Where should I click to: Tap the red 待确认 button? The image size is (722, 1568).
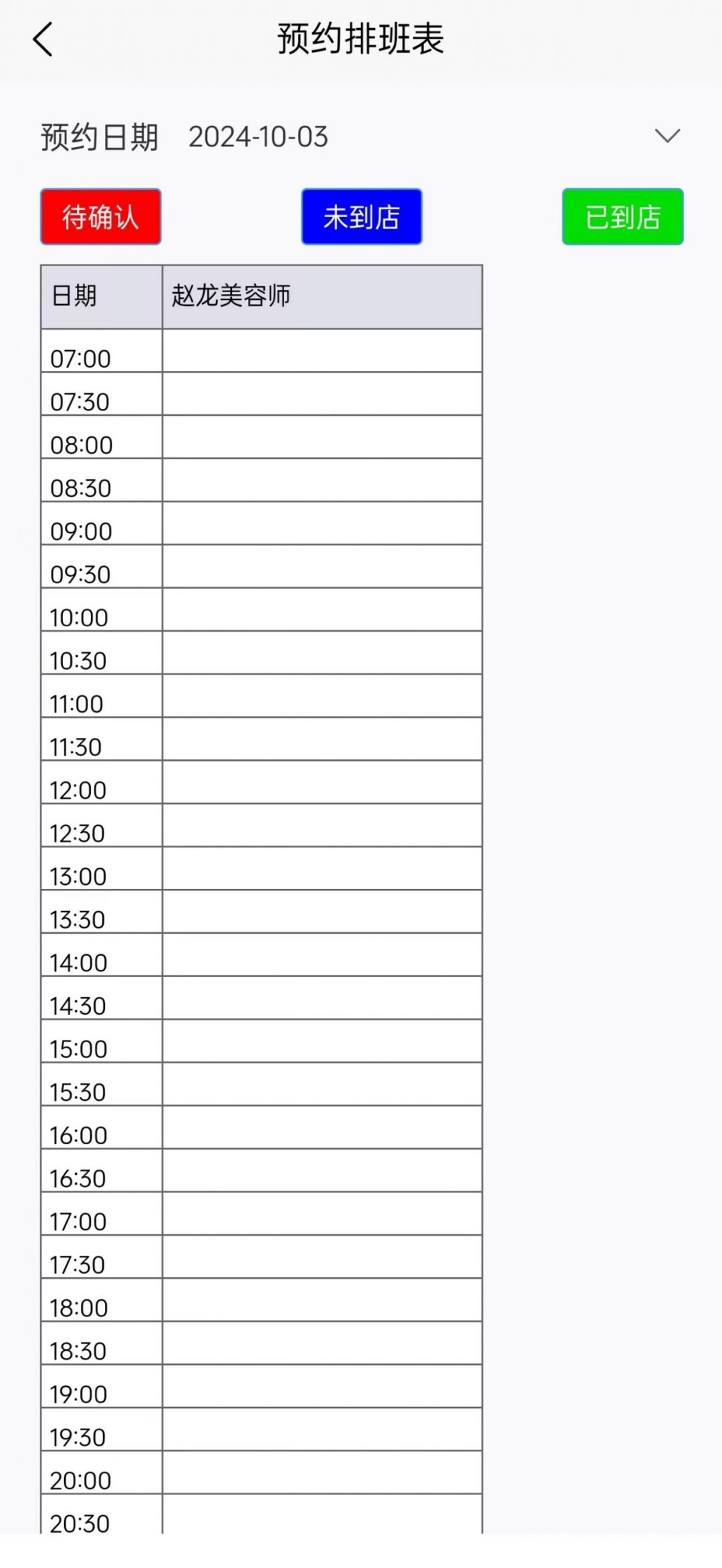coord(101,217)
